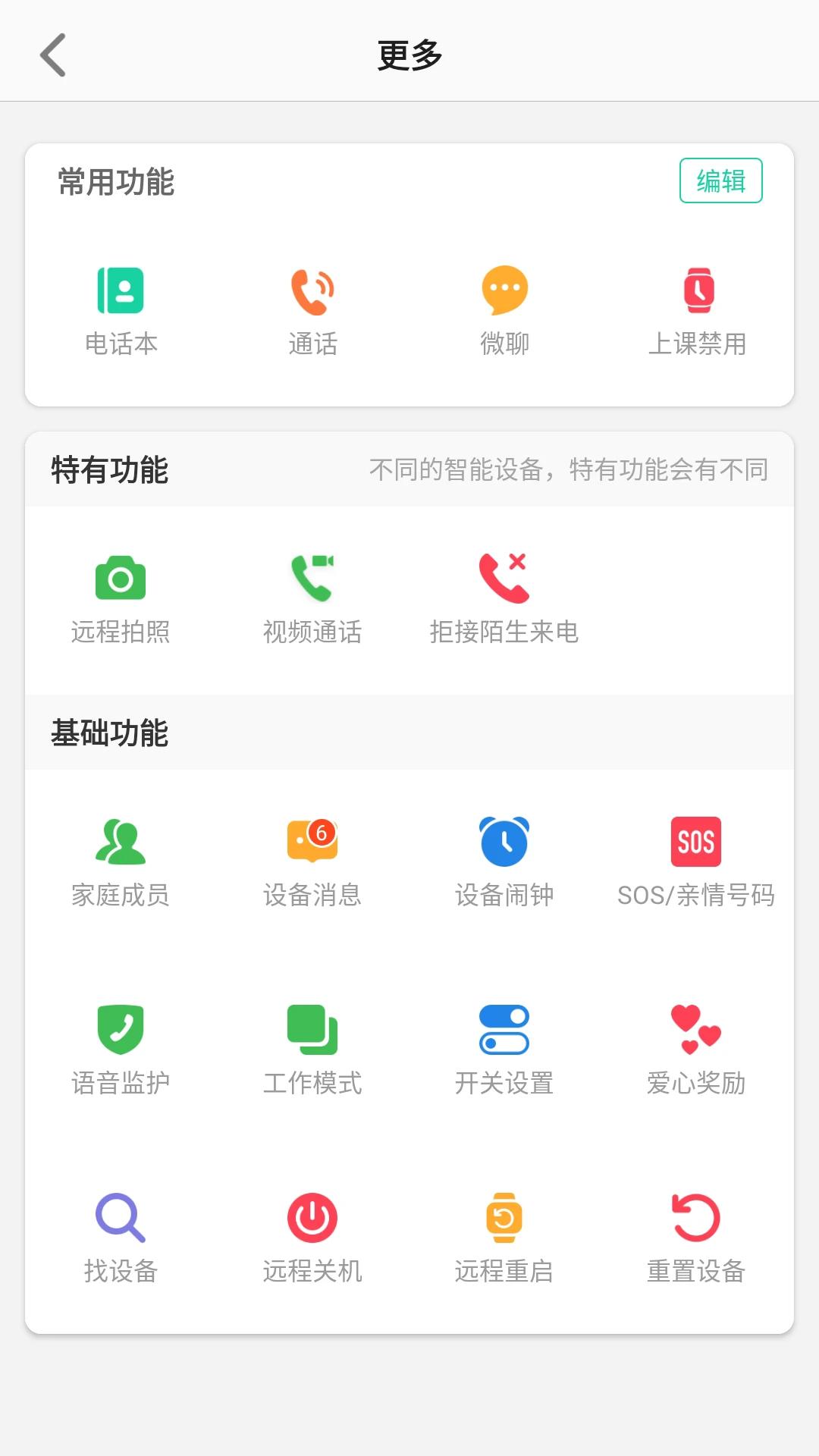819x1456 pixels.
Task: Click the 编辑 edit button
Action: (720, 181)
